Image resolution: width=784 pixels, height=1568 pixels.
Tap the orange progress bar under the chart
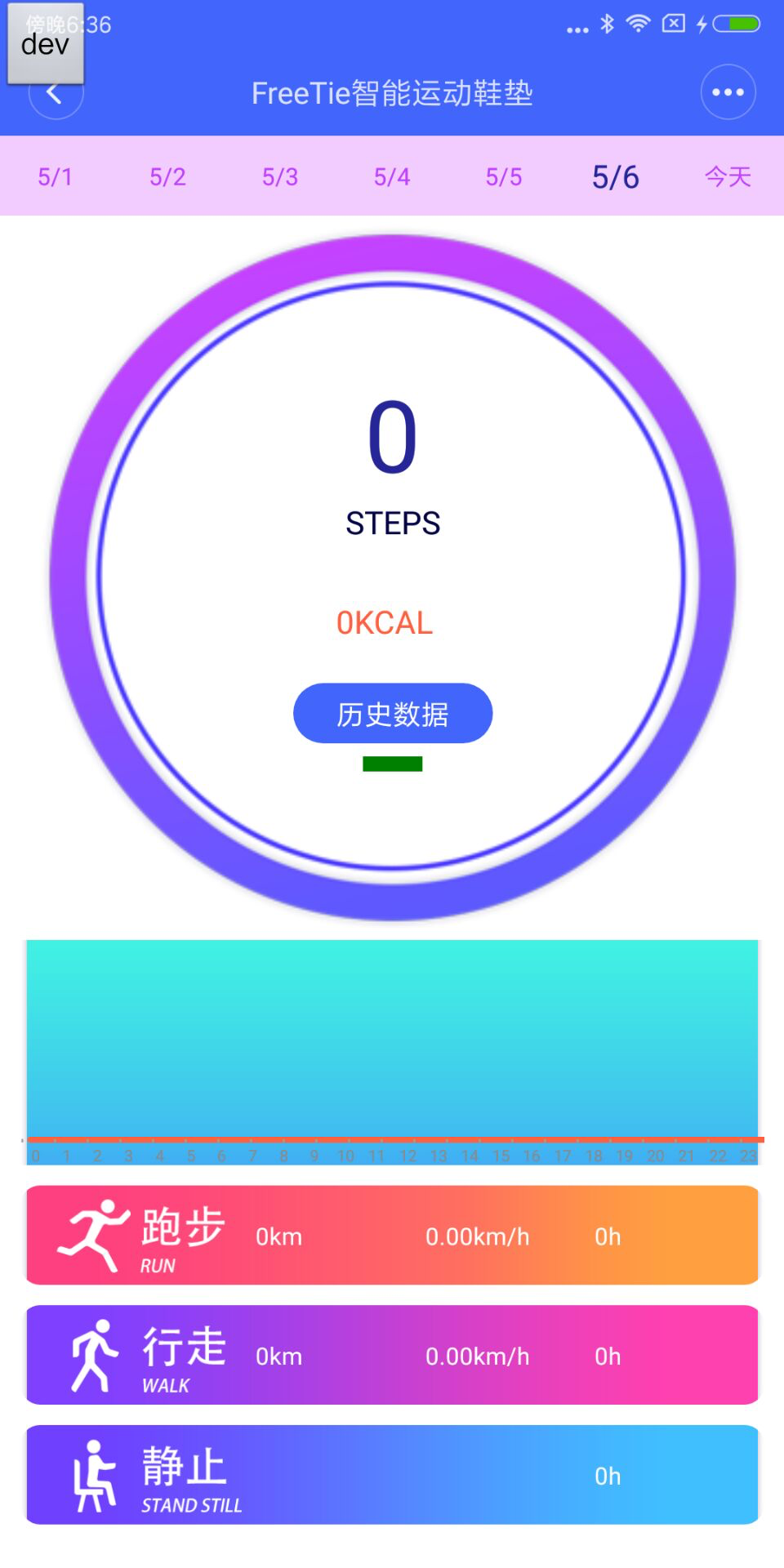coord(392,1138)
